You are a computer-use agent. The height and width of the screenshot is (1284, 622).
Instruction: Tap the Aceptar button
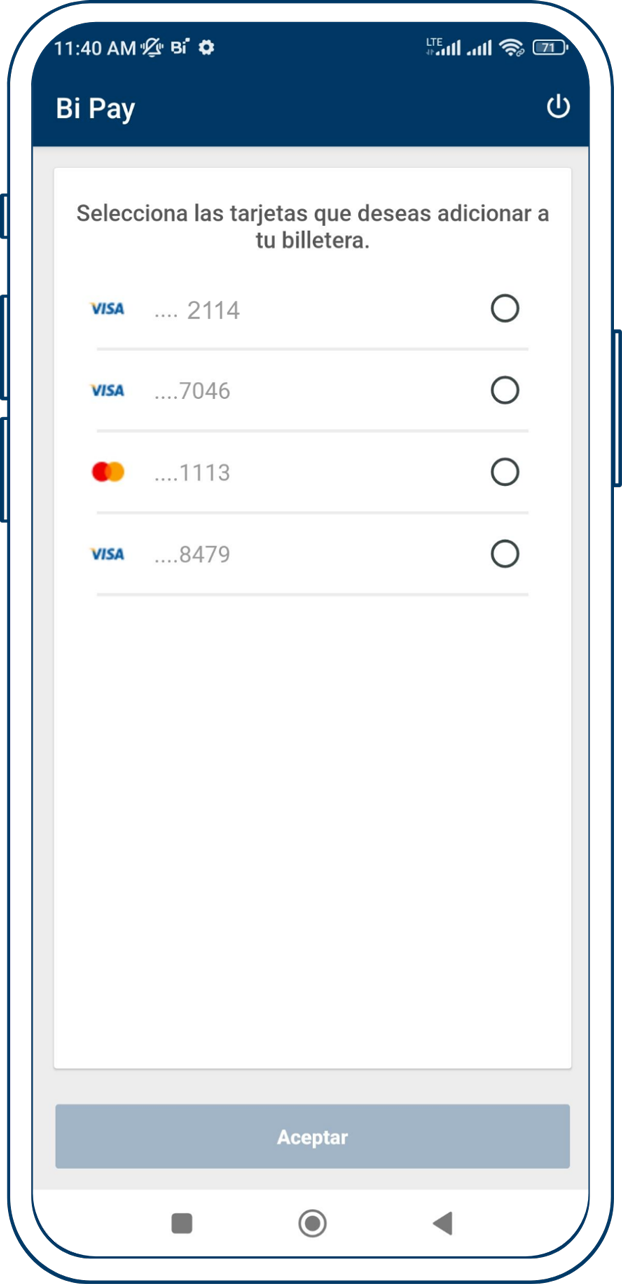tap(312, 1137)
